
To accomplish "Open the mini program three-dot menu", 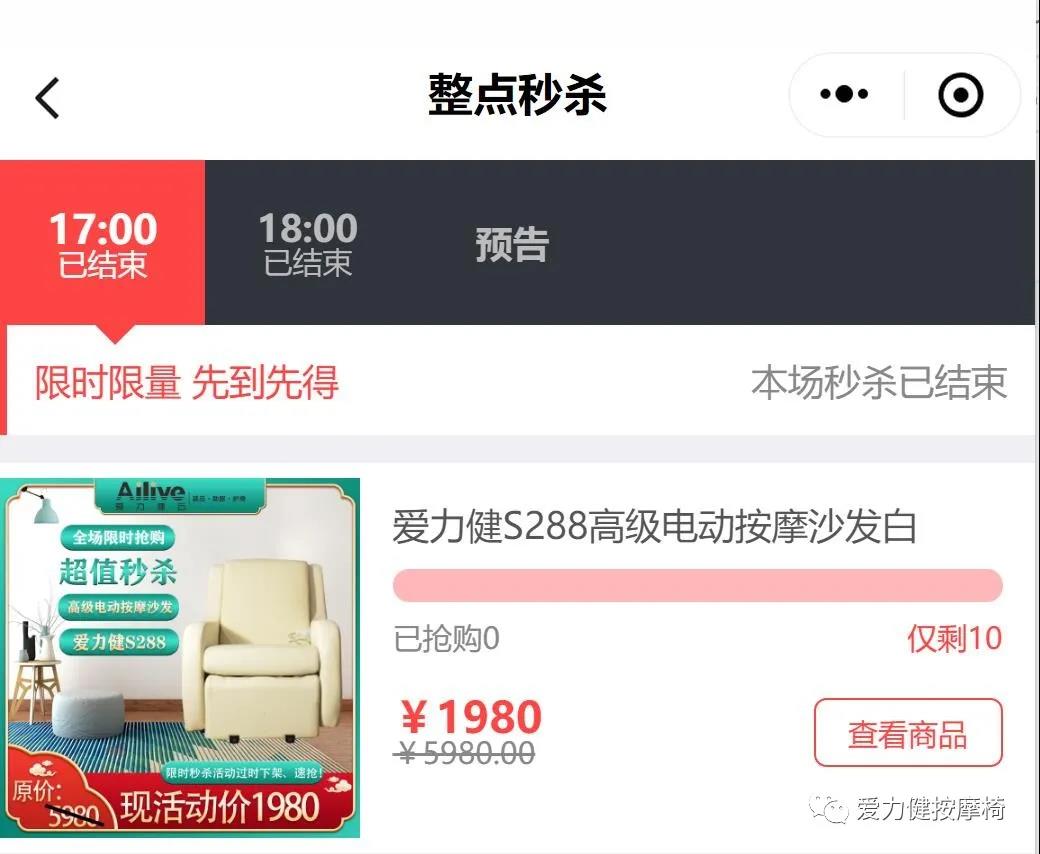I will tap(844, 95).
